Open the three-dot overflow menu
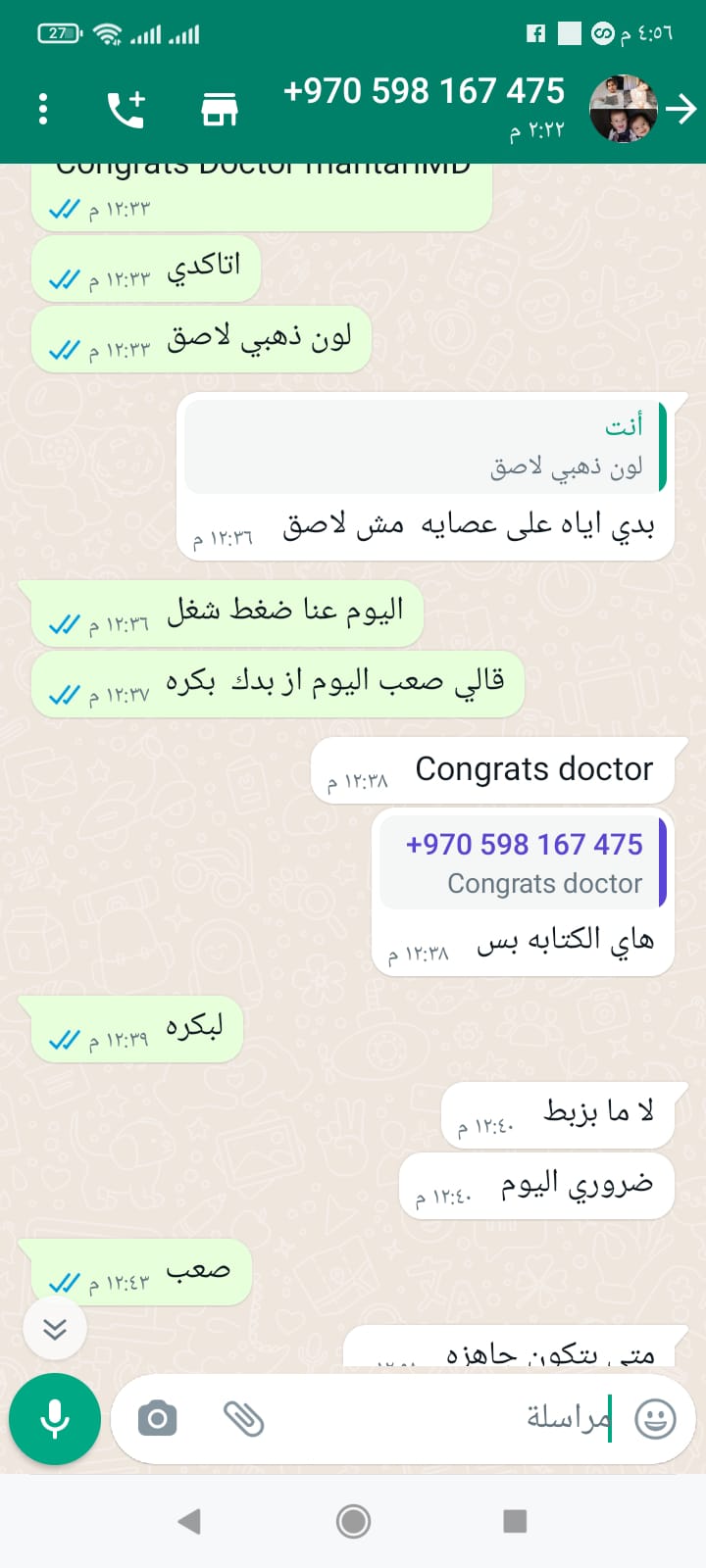The height and width of the screenshot is (1568, 706). [43, 109]
